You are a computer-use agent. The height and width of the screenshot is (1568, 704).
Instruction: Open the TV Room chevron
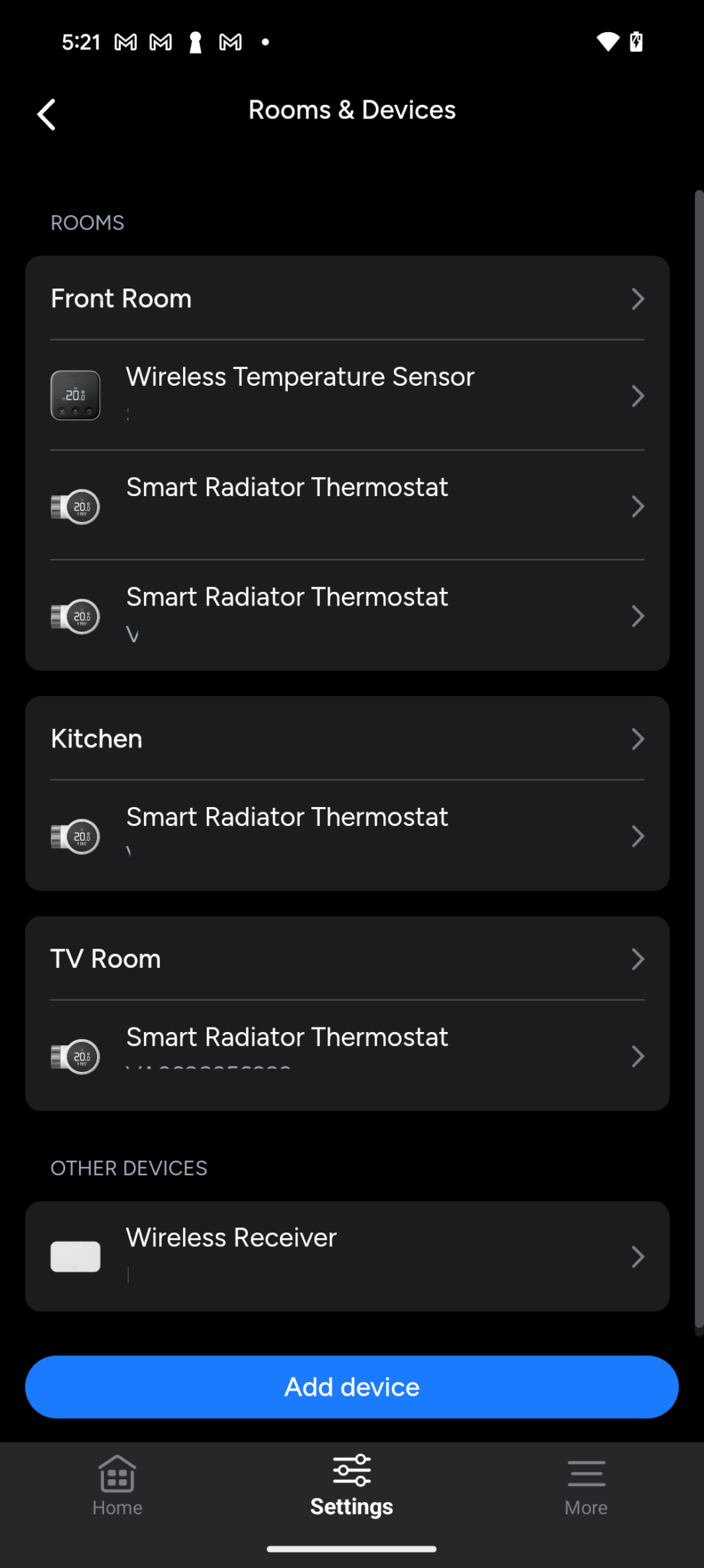tap(637, 959)
